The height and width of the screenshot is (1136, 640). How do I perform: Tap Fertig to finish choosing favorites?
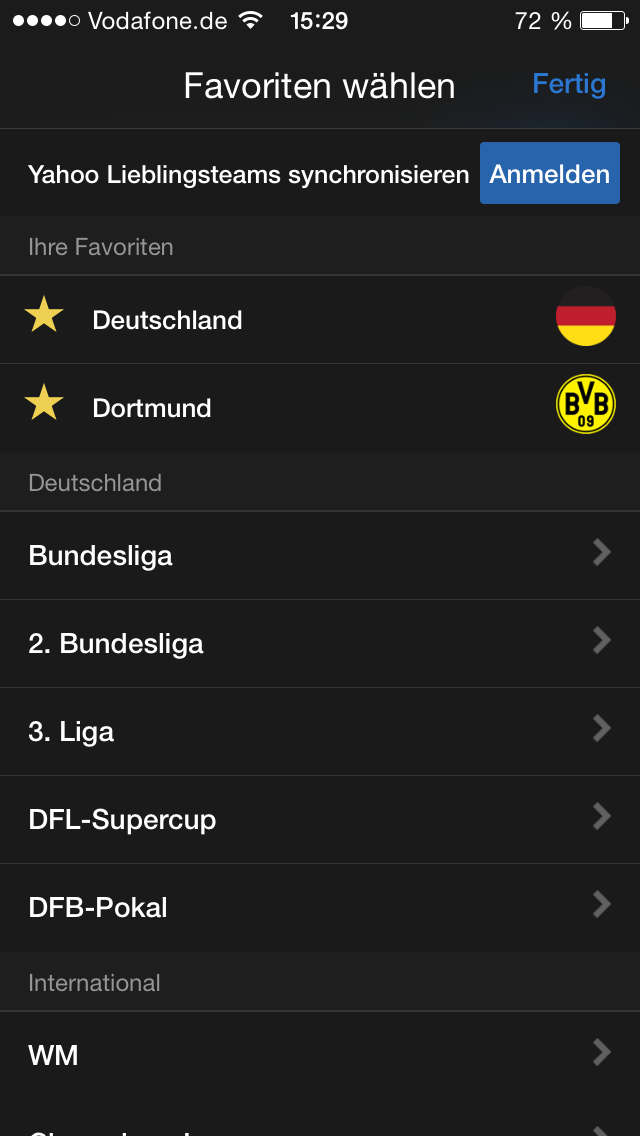[569, 85]
